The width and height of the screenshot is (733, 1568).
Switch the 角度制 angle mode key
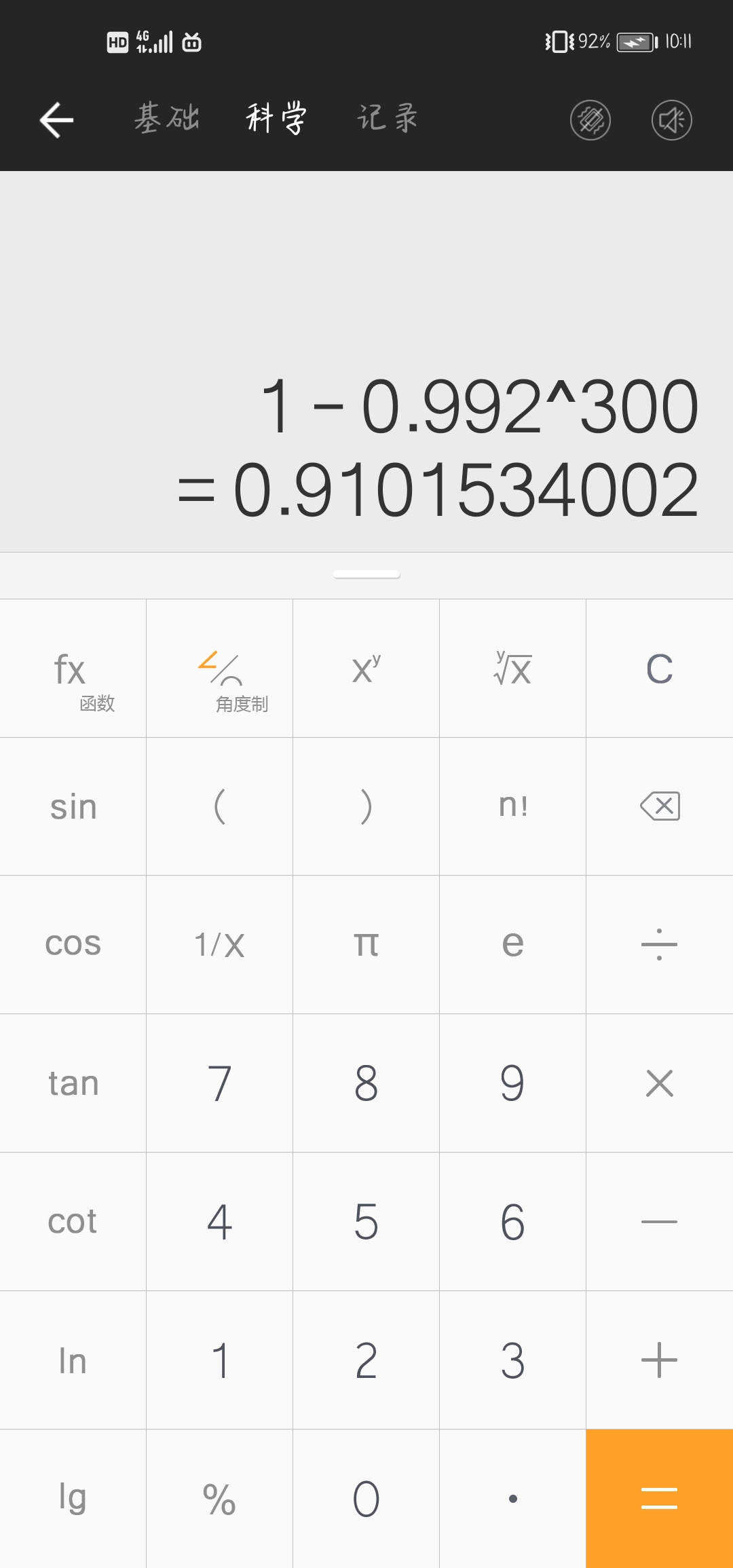click(220, 669)
